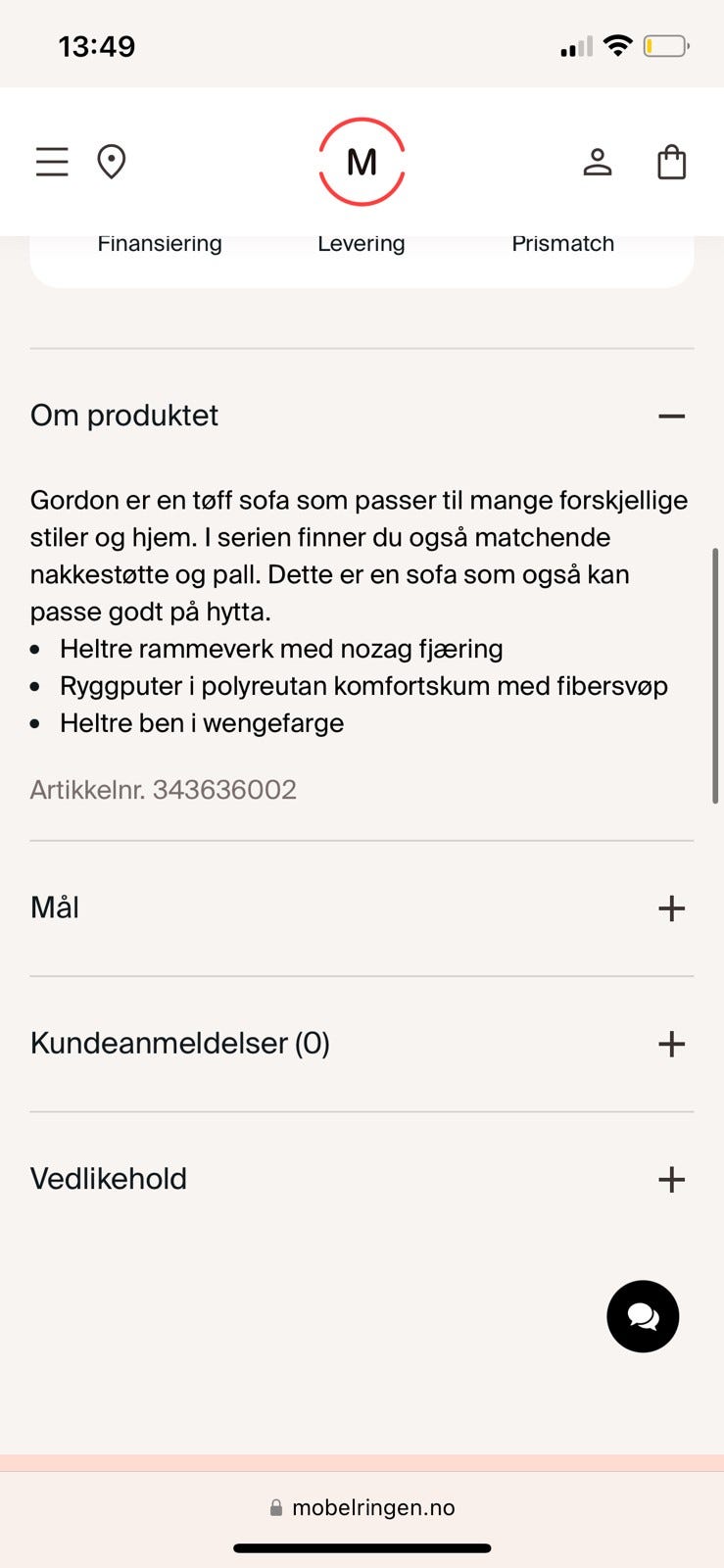Click the store locator pin icon
This screenshot has height=1568, width=724.
click(111, 162)
